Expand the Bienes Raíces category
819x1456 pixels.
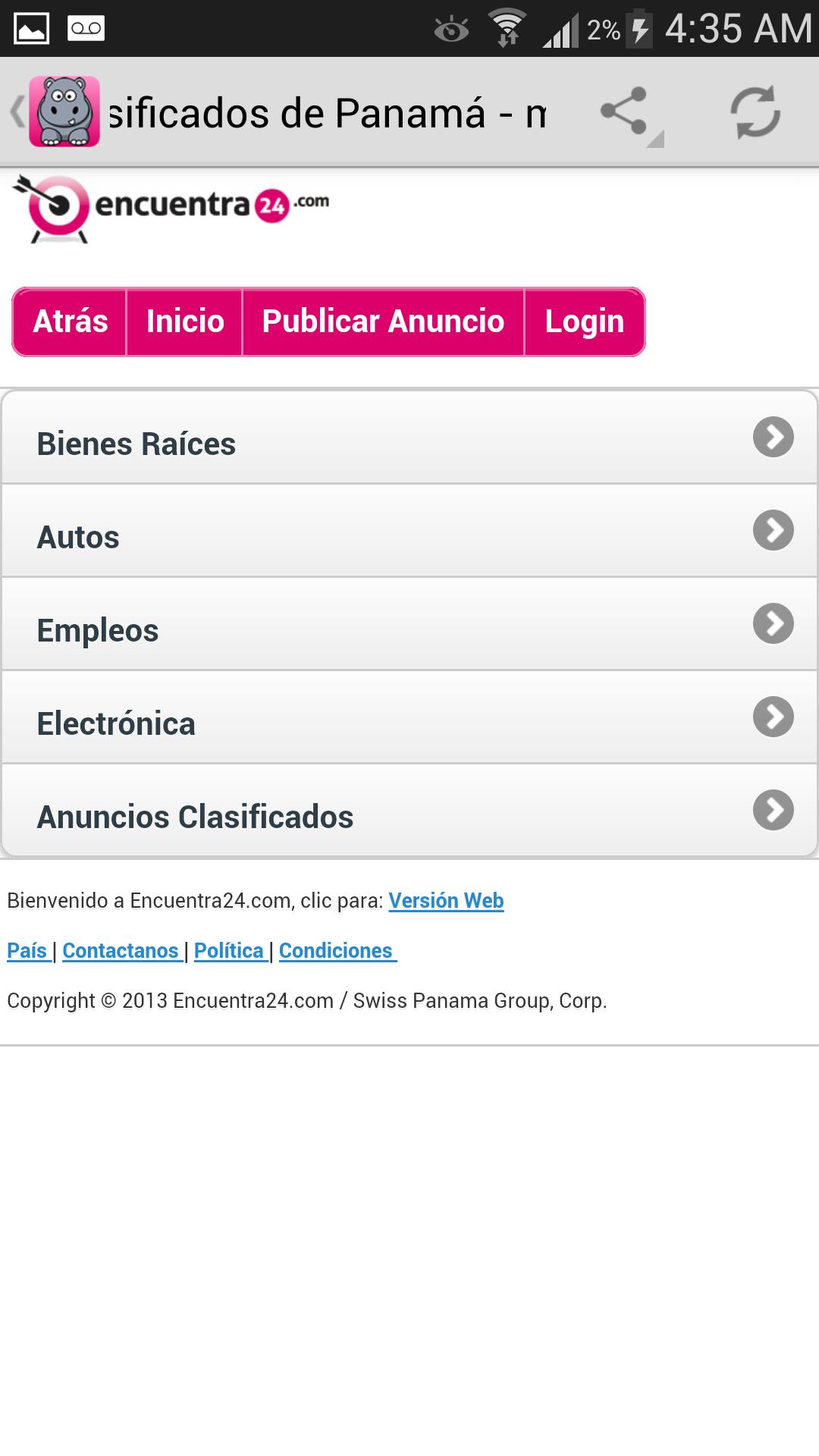409,444
